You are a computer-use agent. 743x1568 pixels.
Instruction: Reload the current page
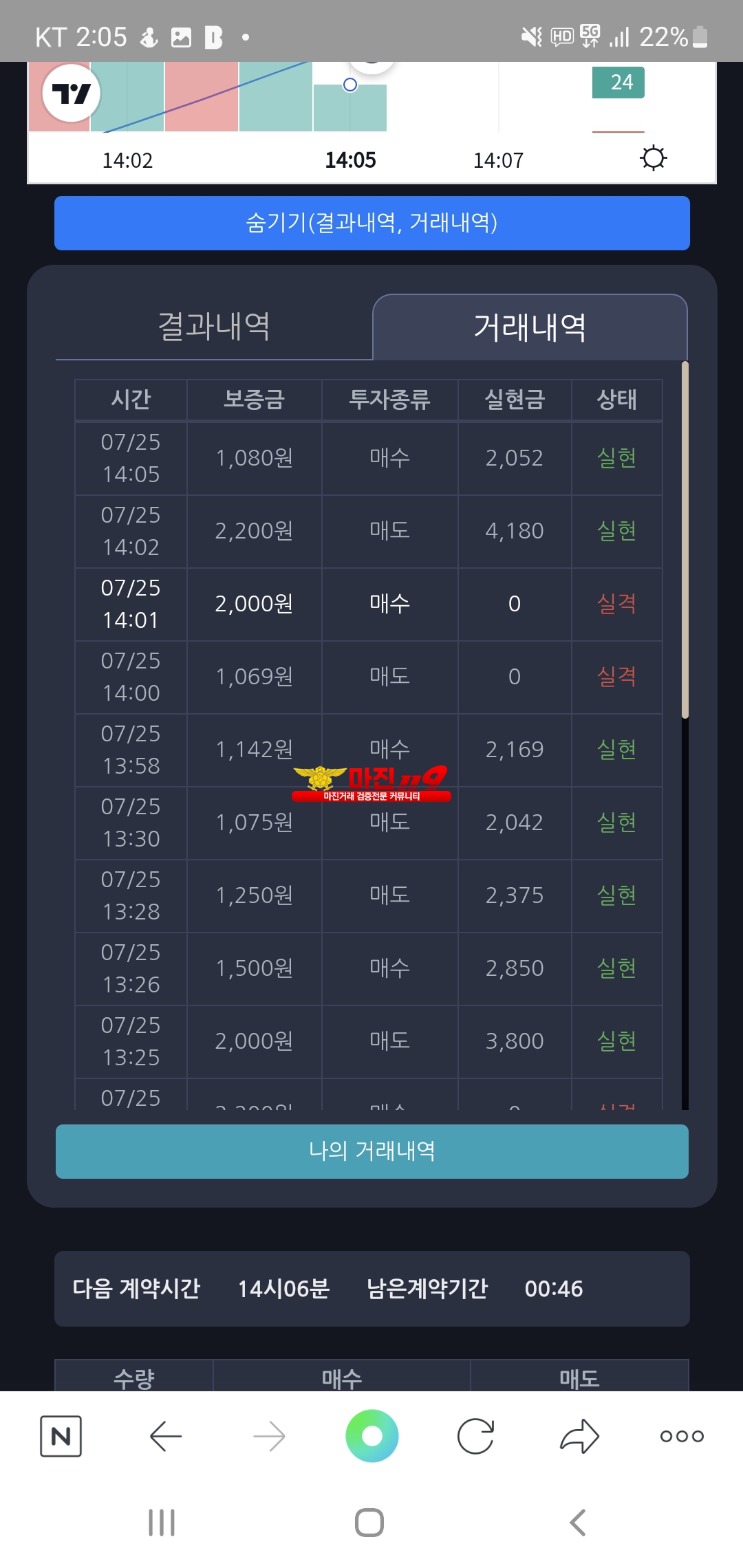475,1436
